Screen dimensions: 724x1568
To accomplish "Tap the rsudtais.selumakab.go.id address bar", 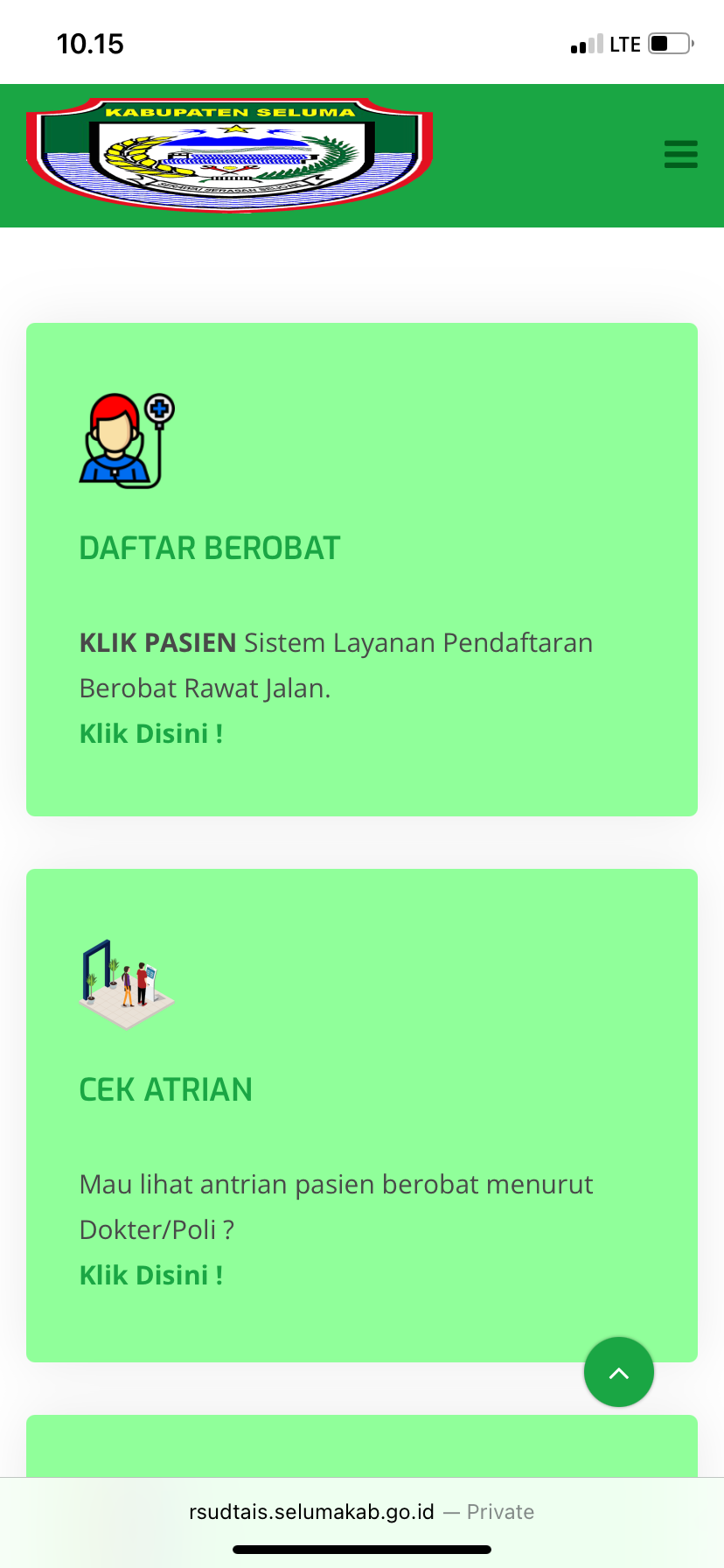I will click(360, 1512).
